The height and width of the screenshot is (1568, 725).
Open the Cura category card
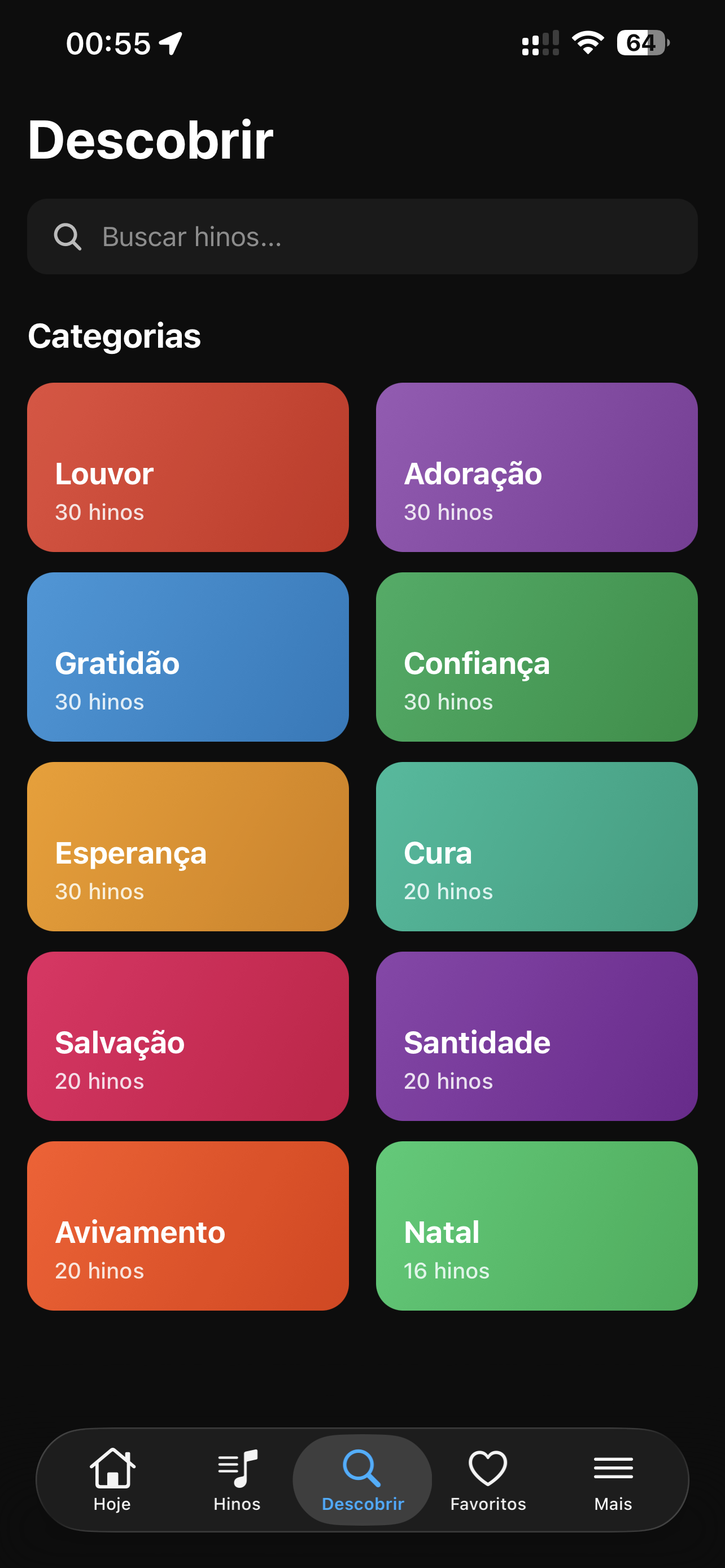[x=536, y=846]
